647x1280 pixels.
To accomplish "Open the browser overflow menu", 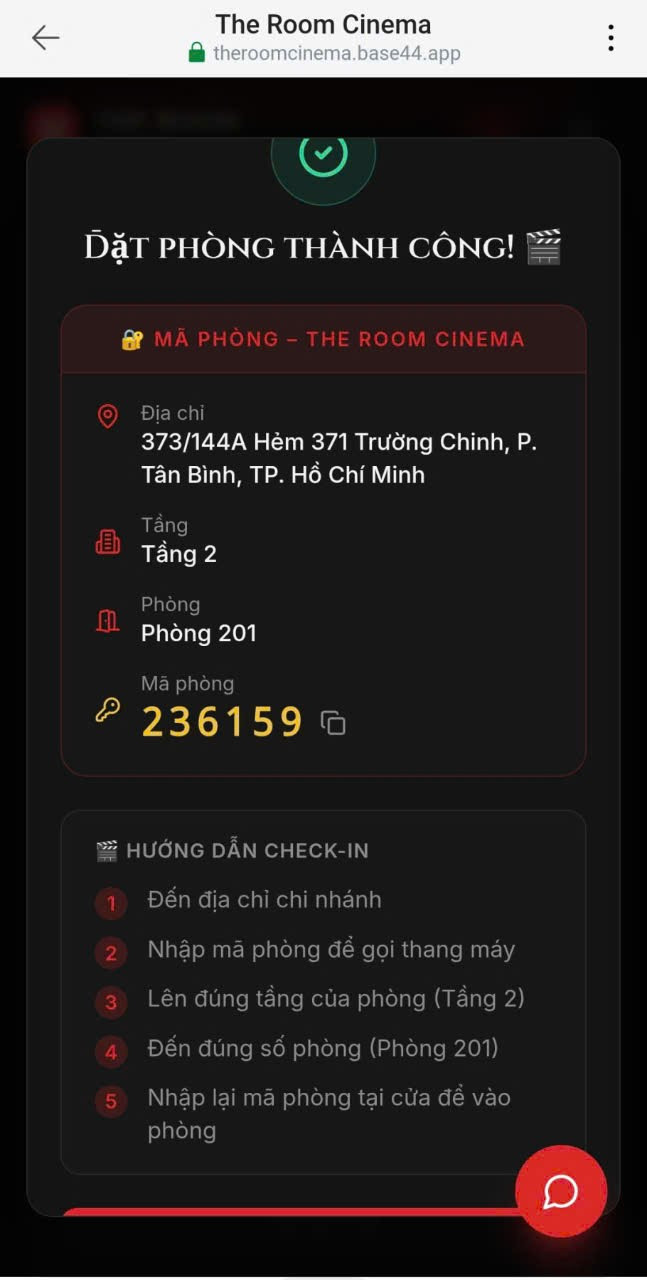I will [x=610, y=38].
